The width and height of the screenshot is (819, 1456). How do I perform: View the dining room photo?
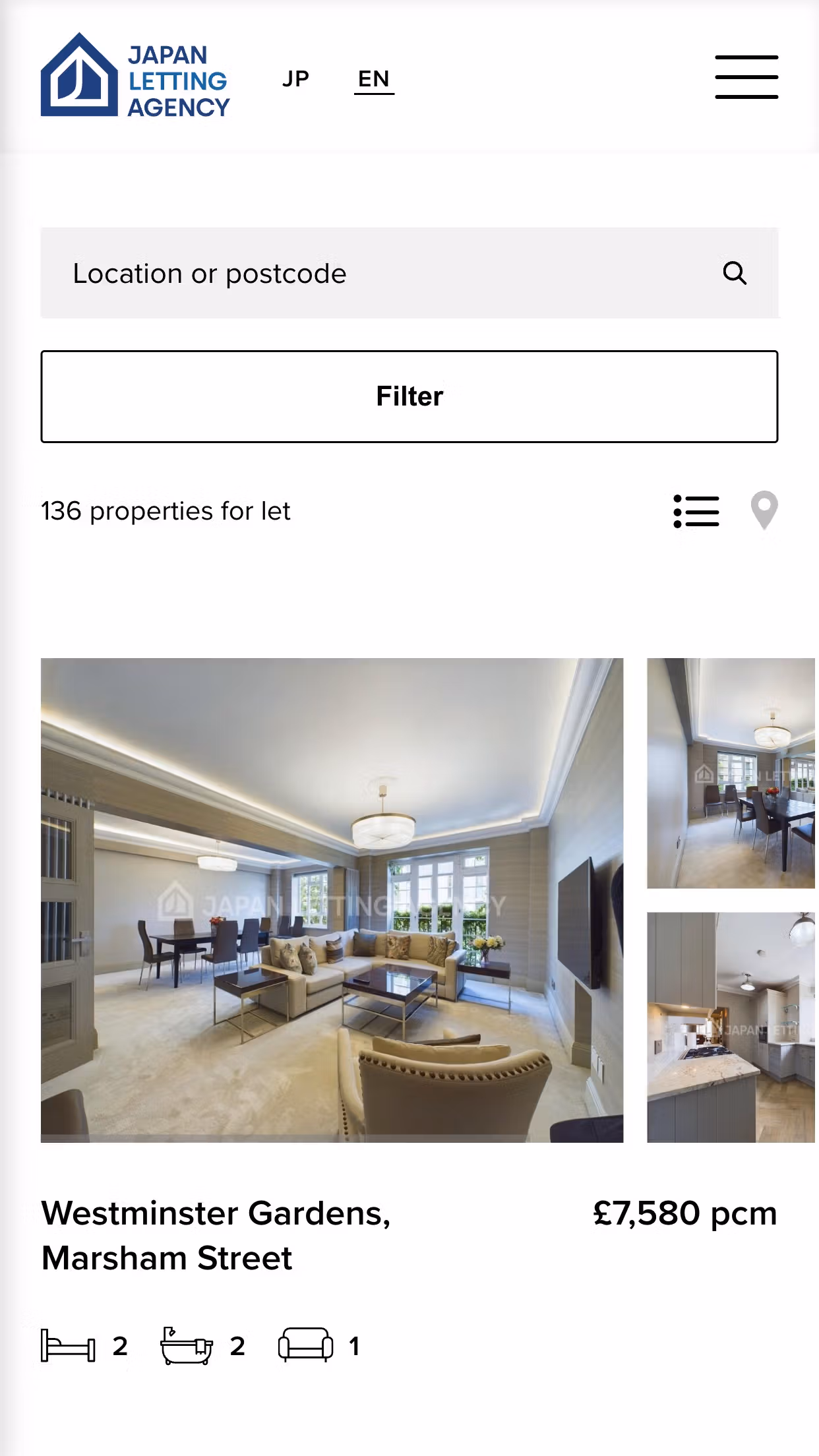point(731,773)
